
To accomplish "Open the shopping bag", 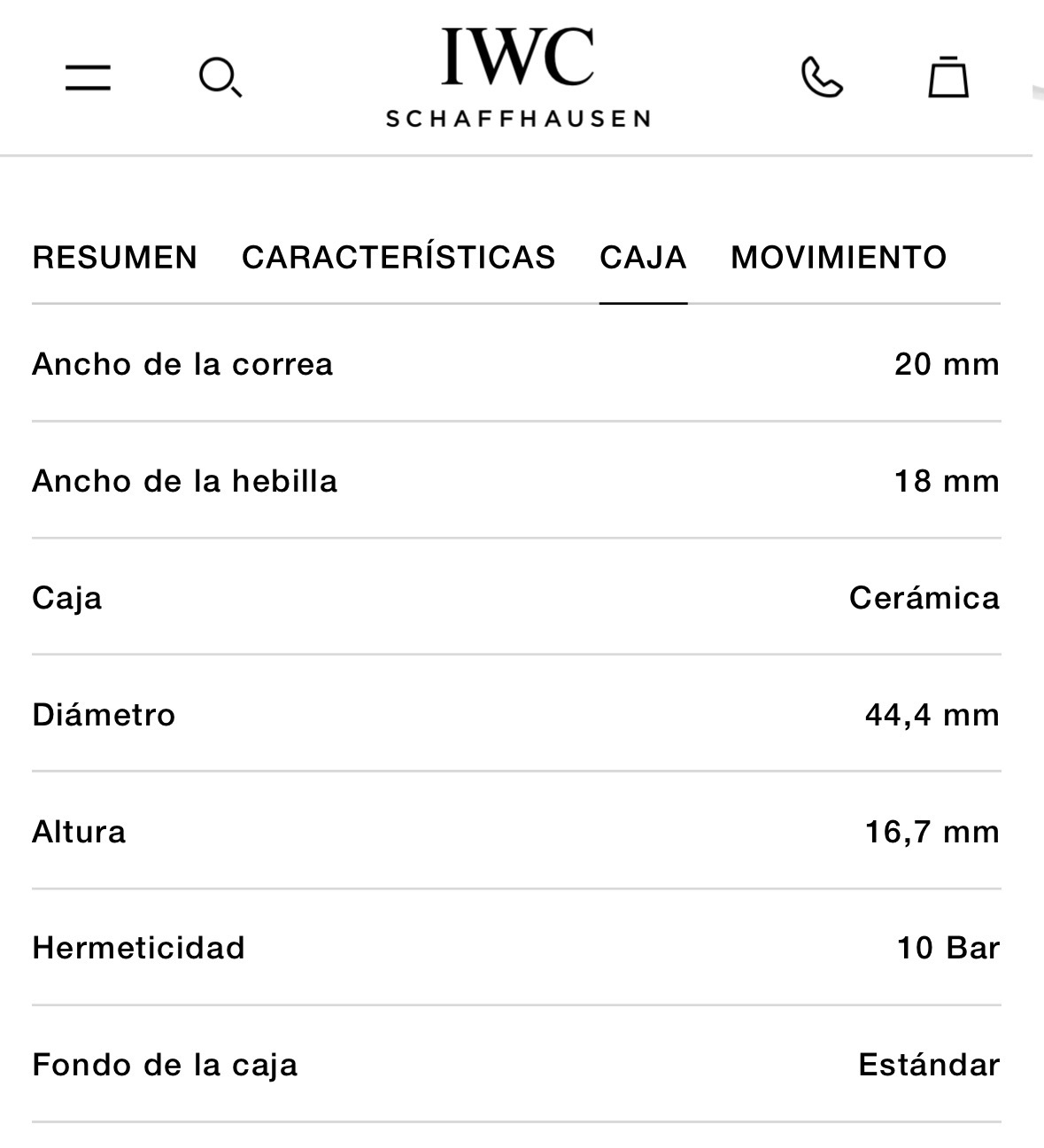I will (947, 77).
